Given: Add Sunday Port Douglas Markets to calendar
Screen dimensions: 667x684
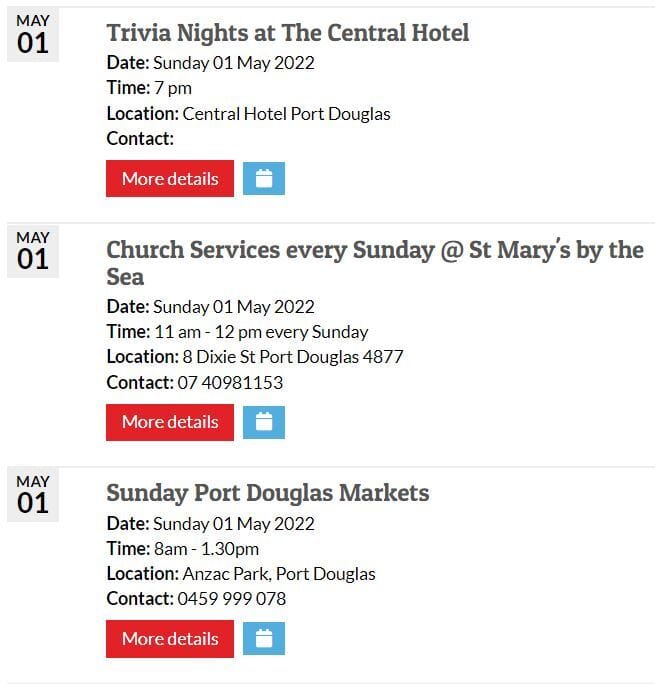Looking at the screenshot, I should click(x=264, y=638).
